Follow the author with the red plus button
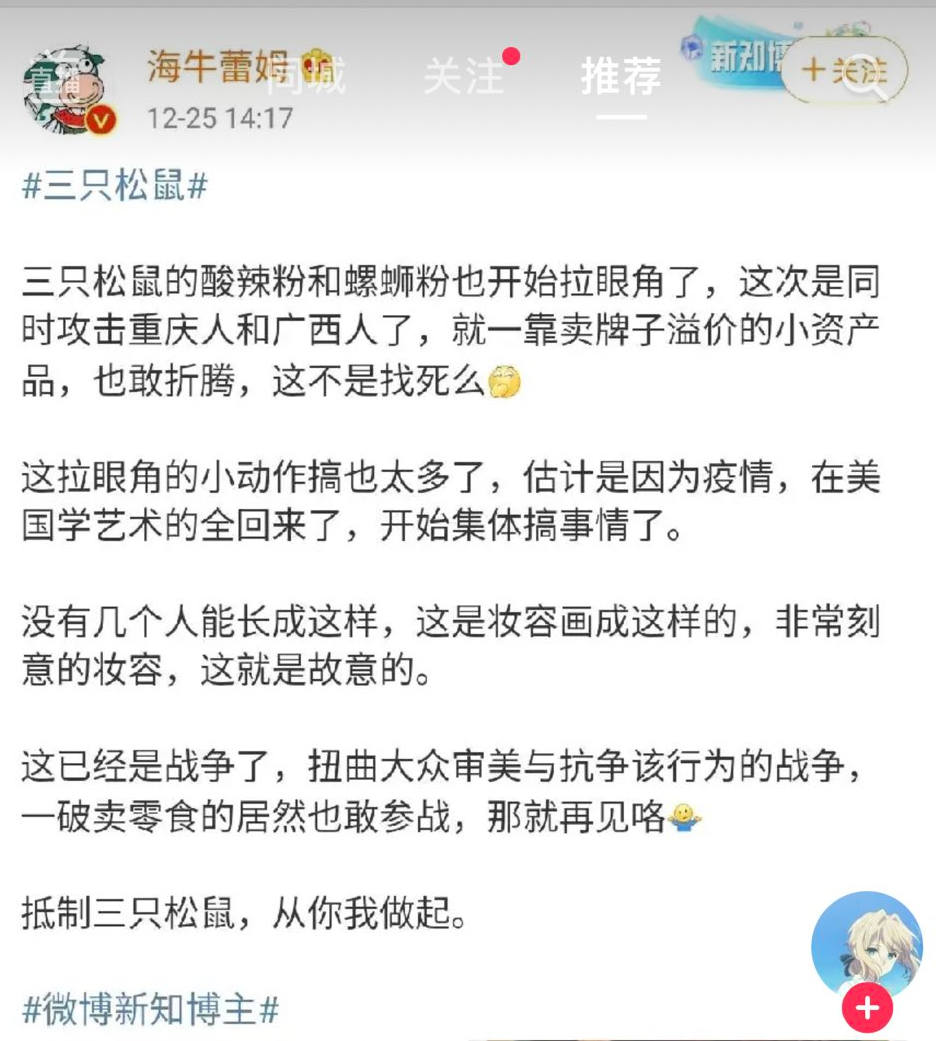Viewport: 936px width, 1041px height. [866, 1006]
